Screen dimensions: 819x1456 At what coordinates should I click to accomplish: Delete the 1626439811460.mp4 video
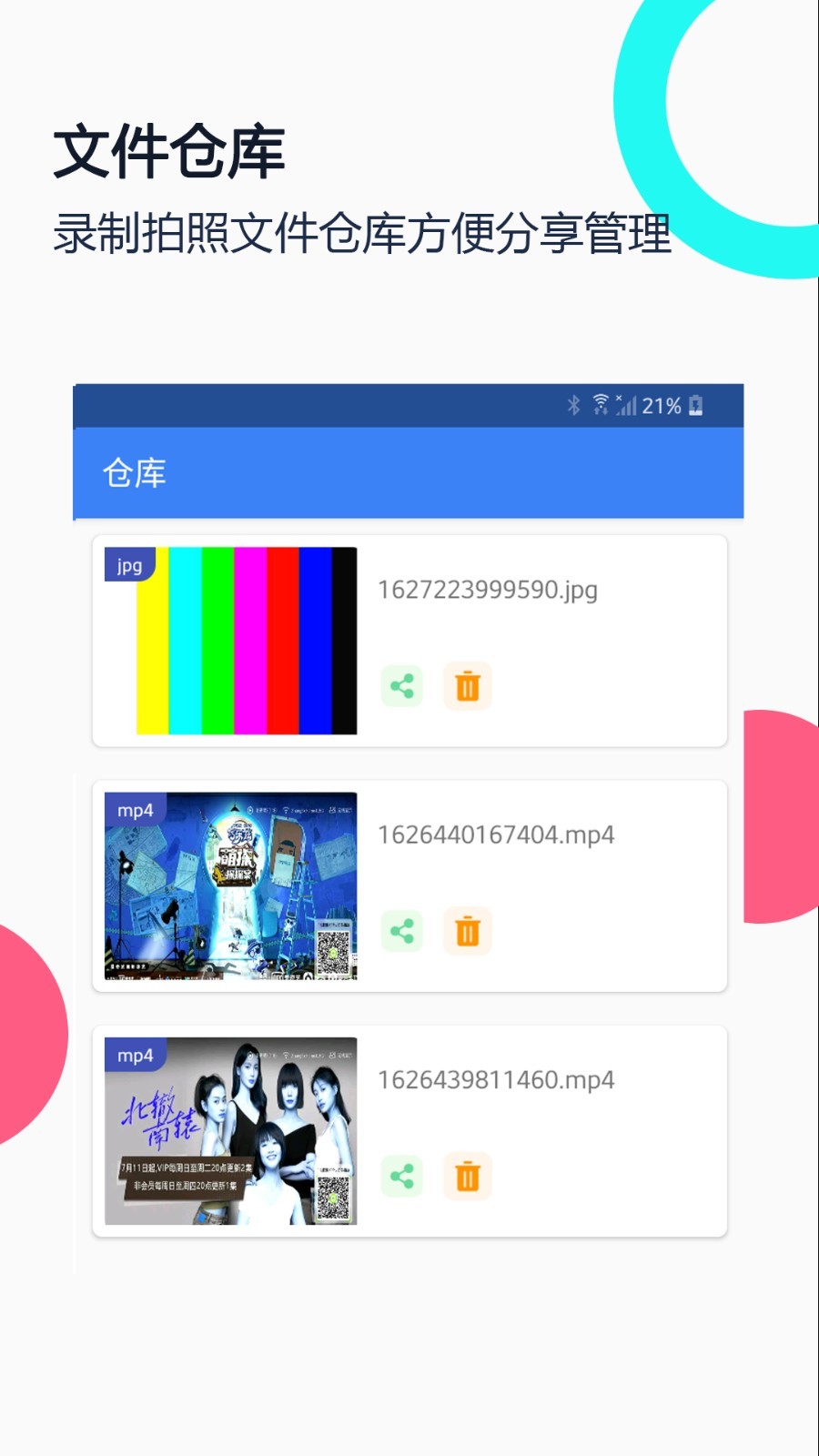tap(467, 1176)
